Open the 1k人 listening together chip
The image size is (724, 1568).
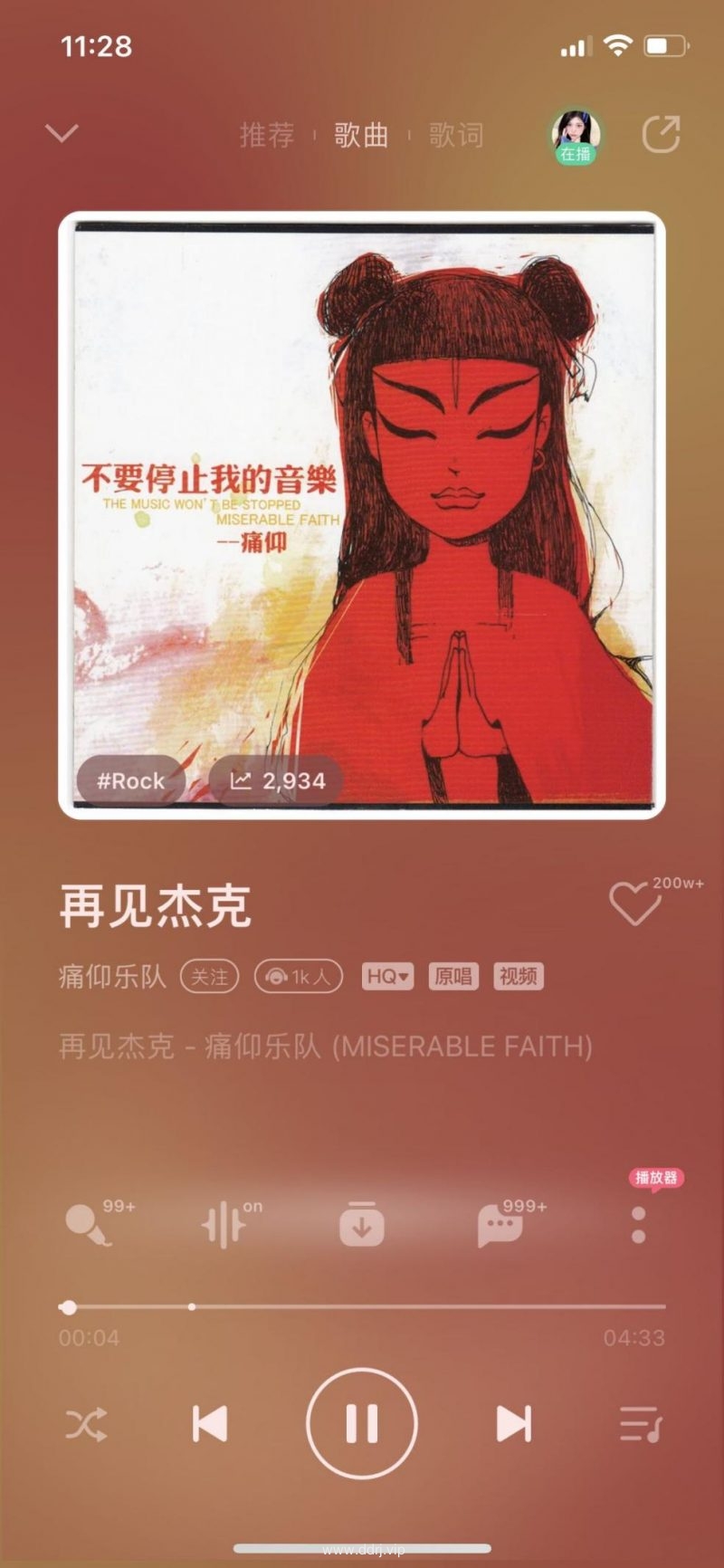point(299,976)
